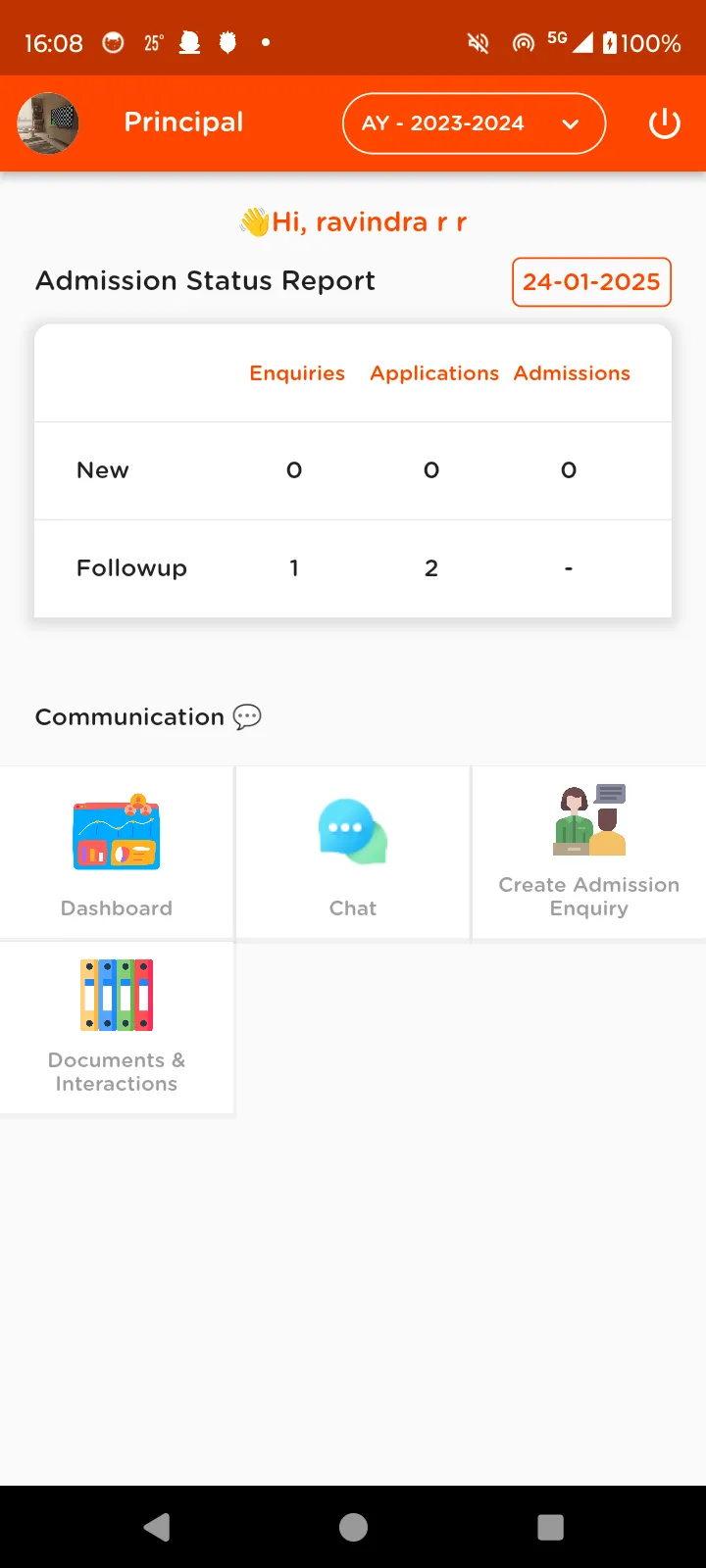Click the Followup row count of 1 enquiry
The height and width of the screenshot is (1568, 706).
coord(293,567)
